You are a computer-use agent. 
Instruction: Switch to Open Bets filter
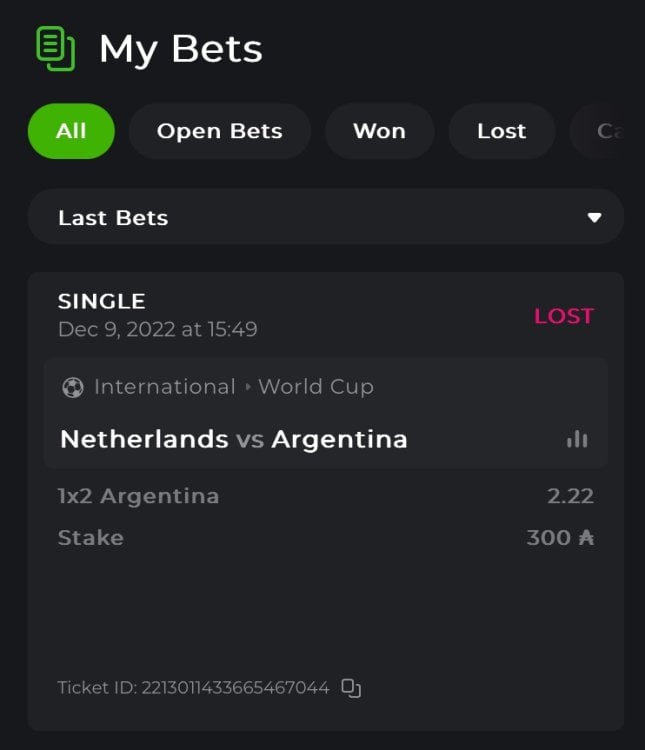(x=219, y=131)
